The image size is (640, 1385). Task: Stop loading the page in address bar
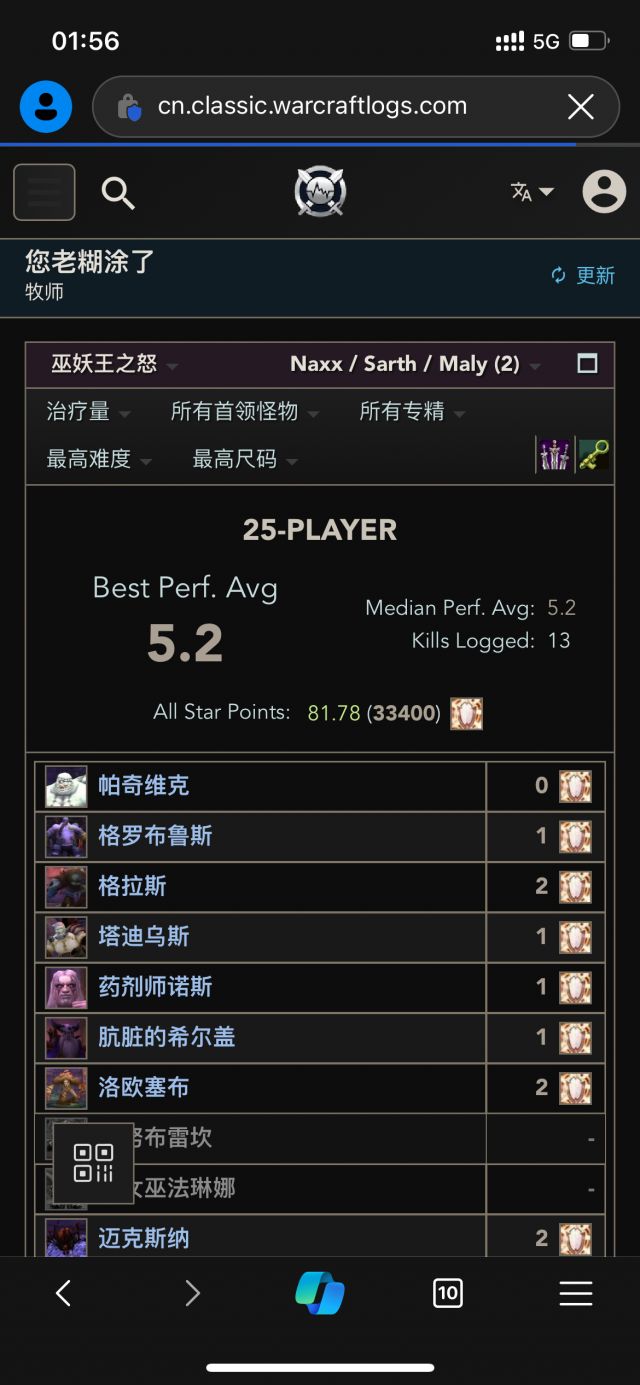581,107
